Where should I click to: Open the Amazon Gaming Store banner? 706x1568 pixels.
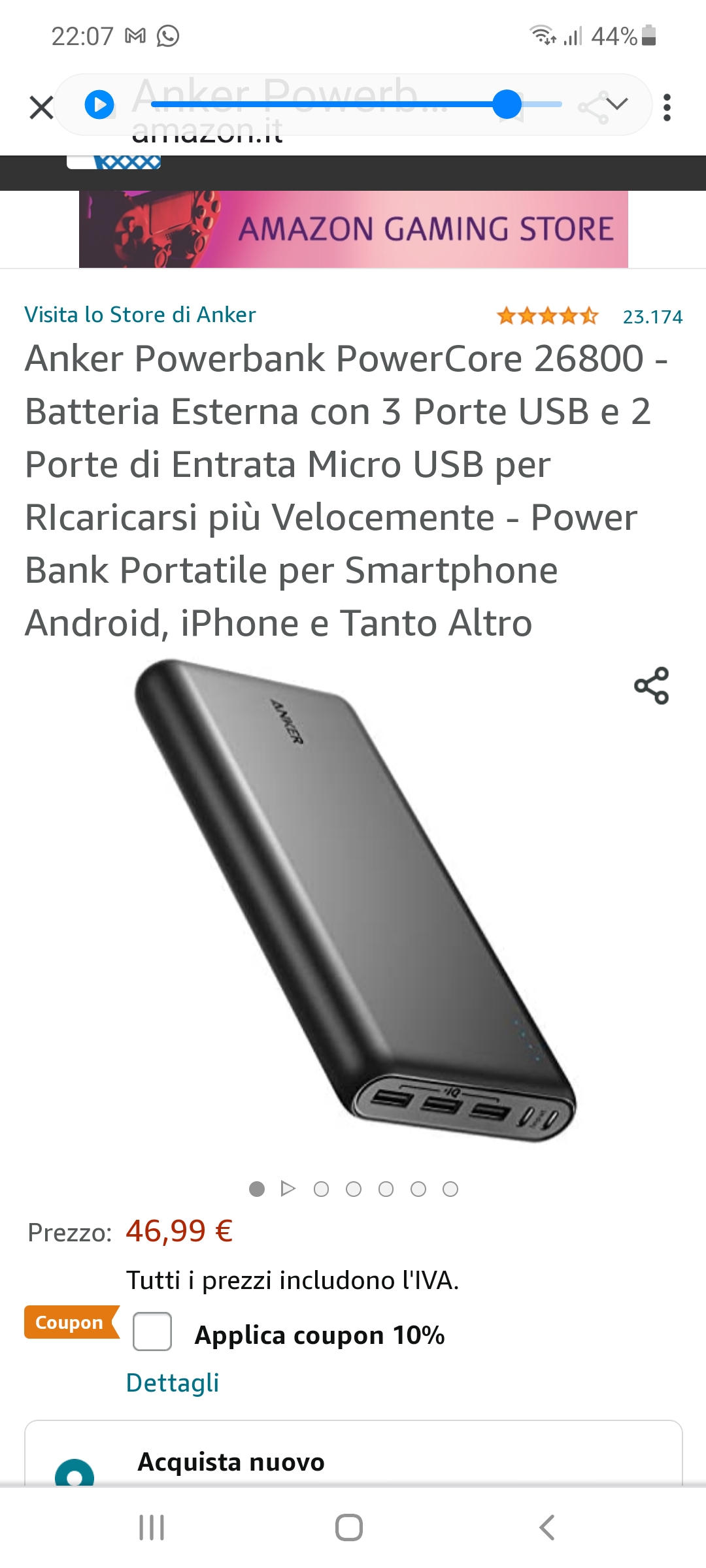(354, 229)
